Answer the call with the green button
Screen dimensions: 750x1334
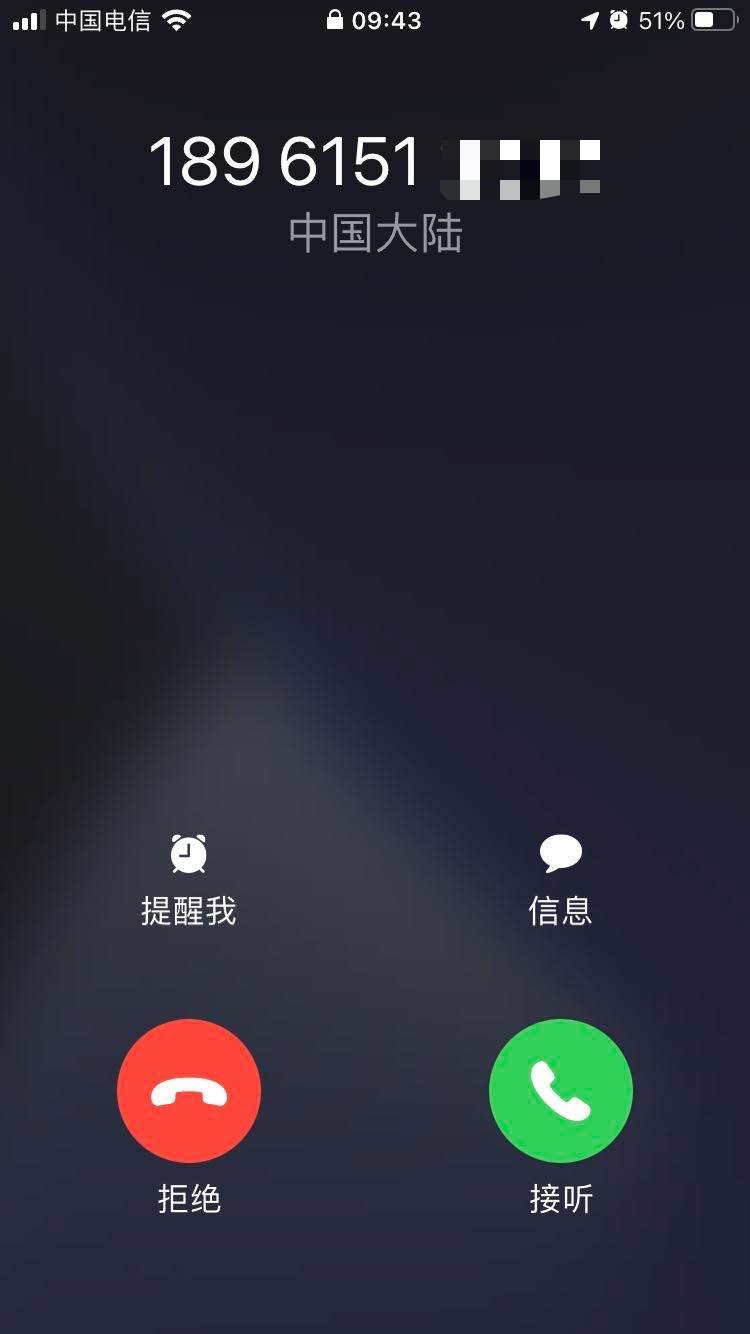click(561, 1091)
